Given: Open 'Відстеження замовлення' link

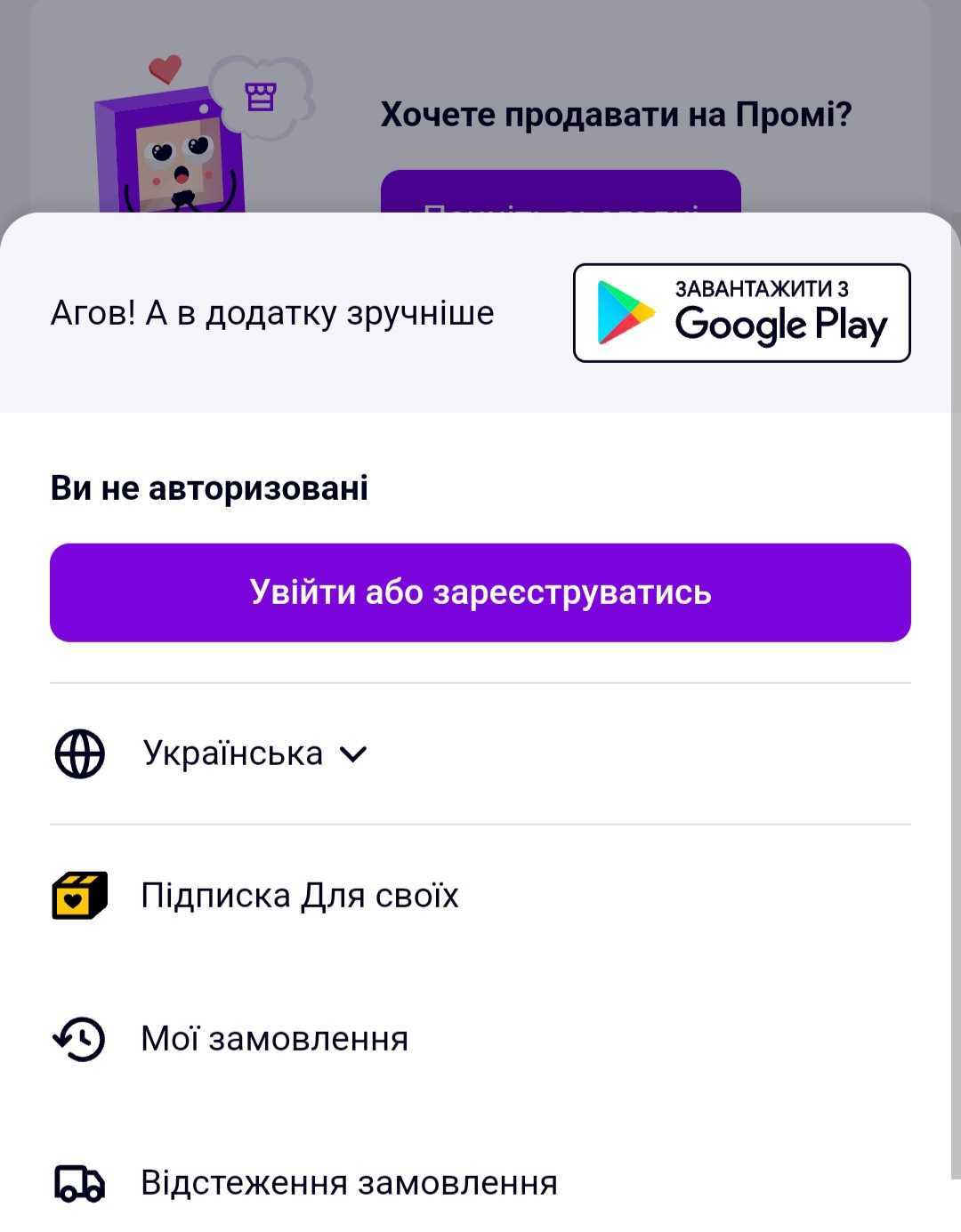Looking at the screenshot, I should pos(350,1183).
